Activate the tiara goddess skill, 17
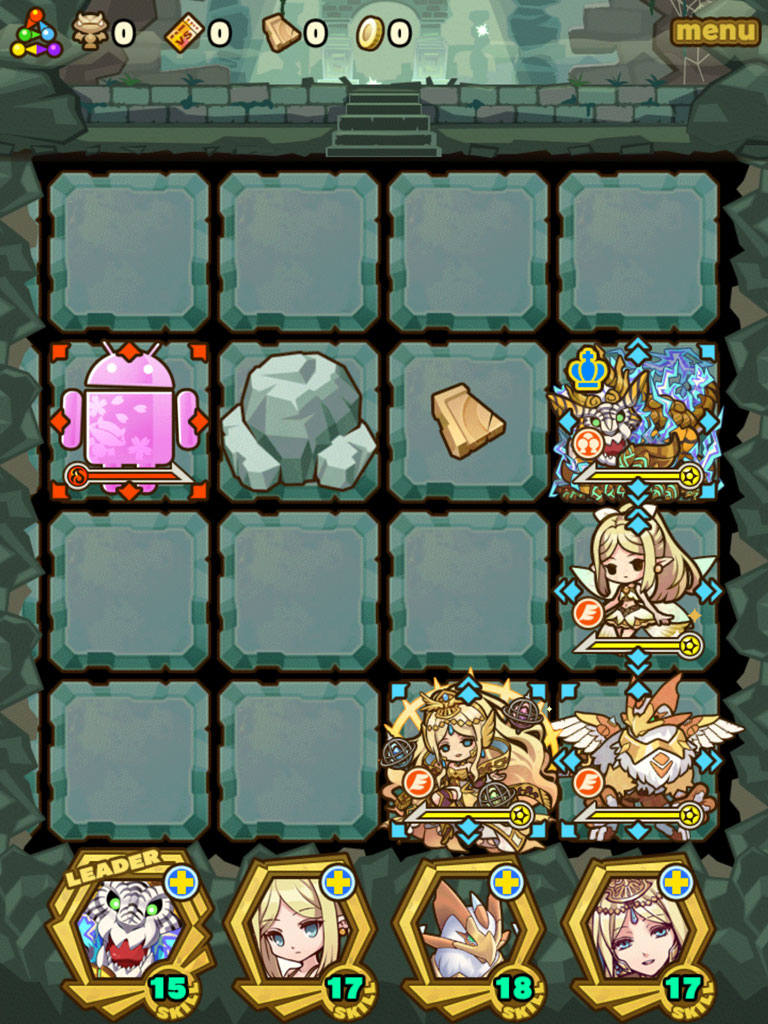The height and width of the screenshot is (1024, 768). 638,930
